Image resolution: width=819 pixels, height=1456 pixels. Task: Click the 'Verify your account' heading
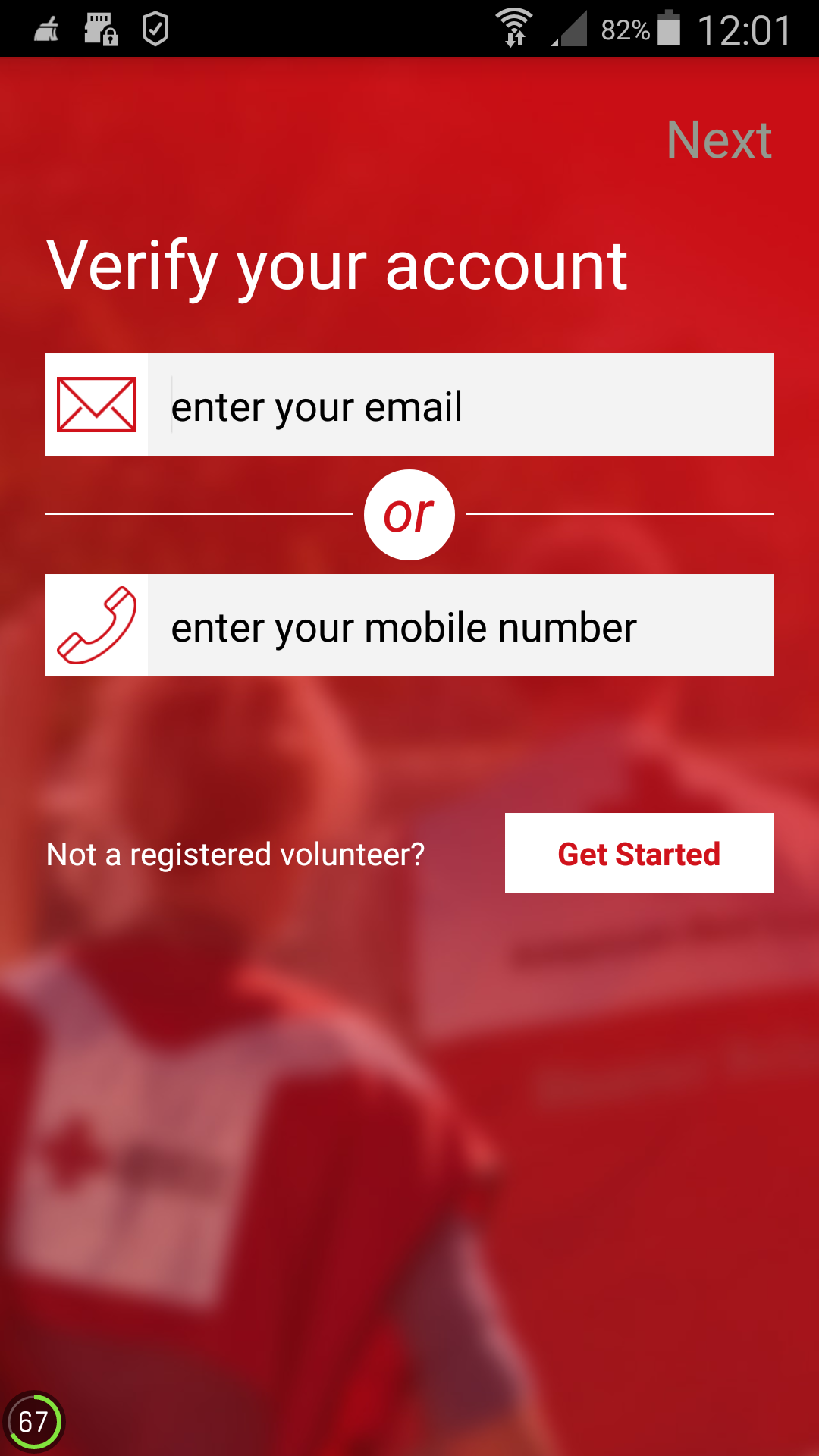[337, 265]
